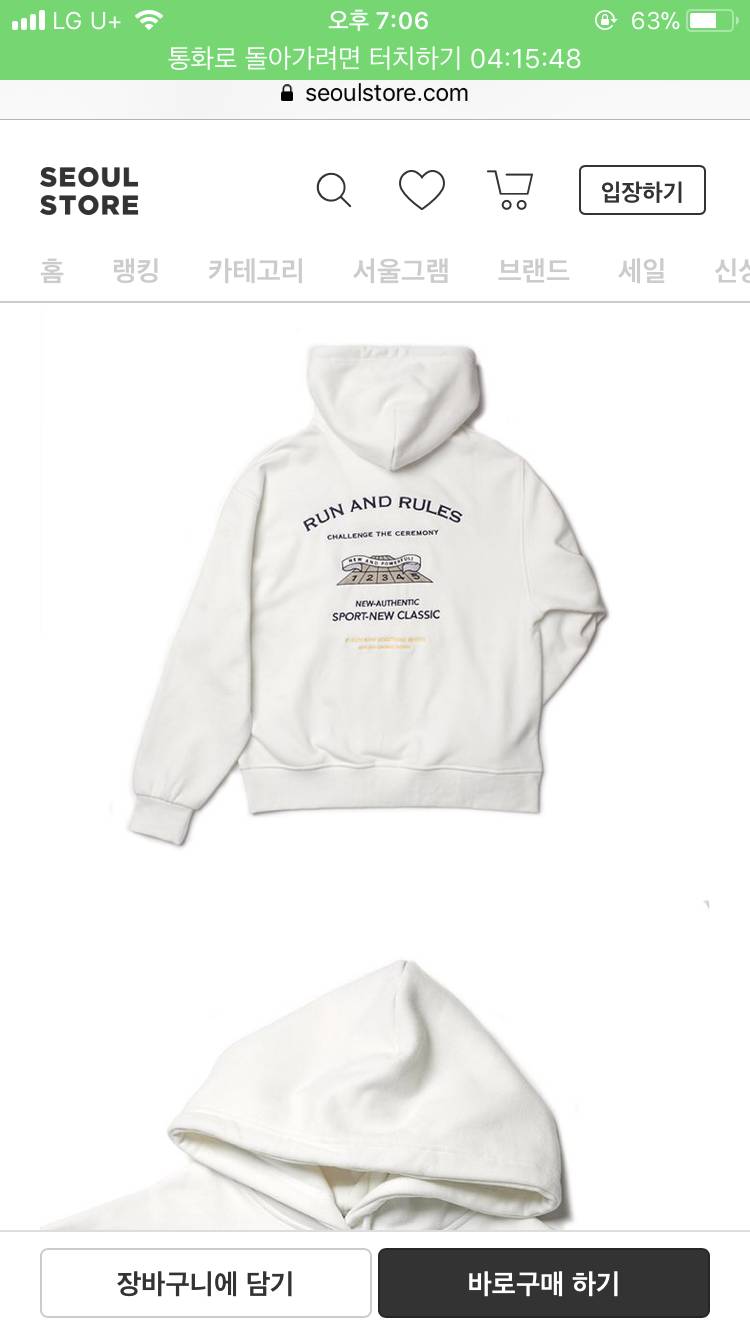Open the search magnifier icon
The width and height of the screenshot is (750, 1334).
click(x=333, y=190)
